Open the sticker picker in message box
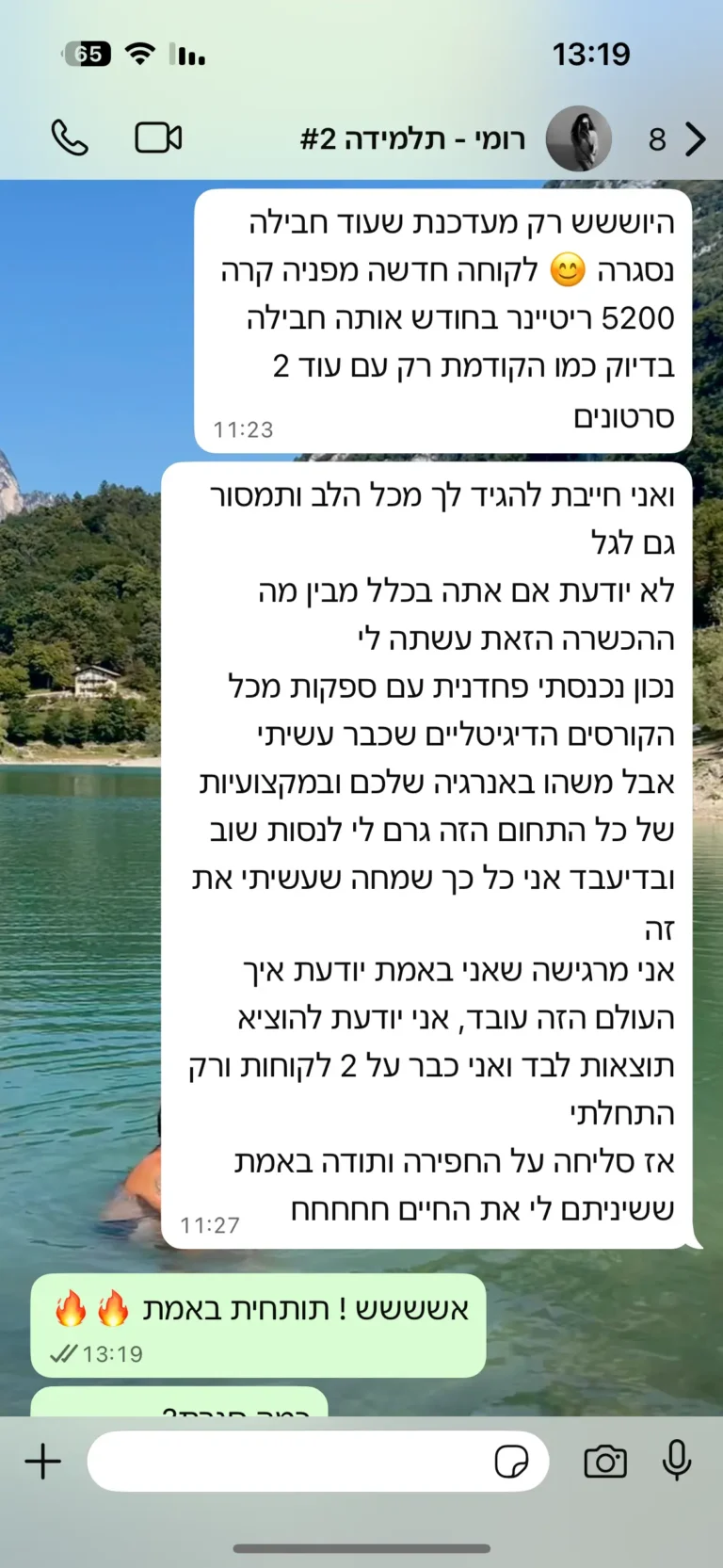The width and height of the screenshot is (723, 1568). click(x=511, y=1462)
